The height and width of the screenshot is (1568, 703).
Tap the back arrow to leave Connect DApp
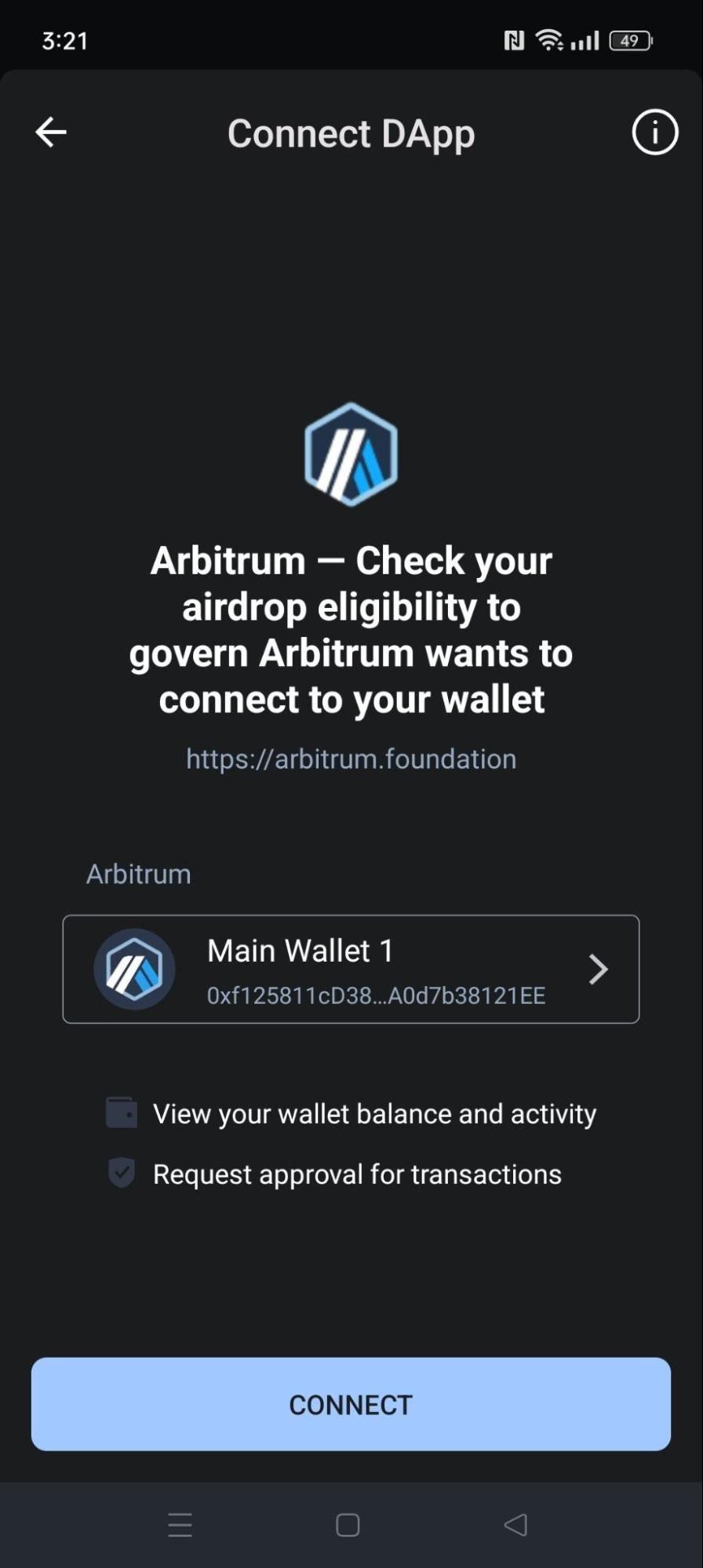50,132
